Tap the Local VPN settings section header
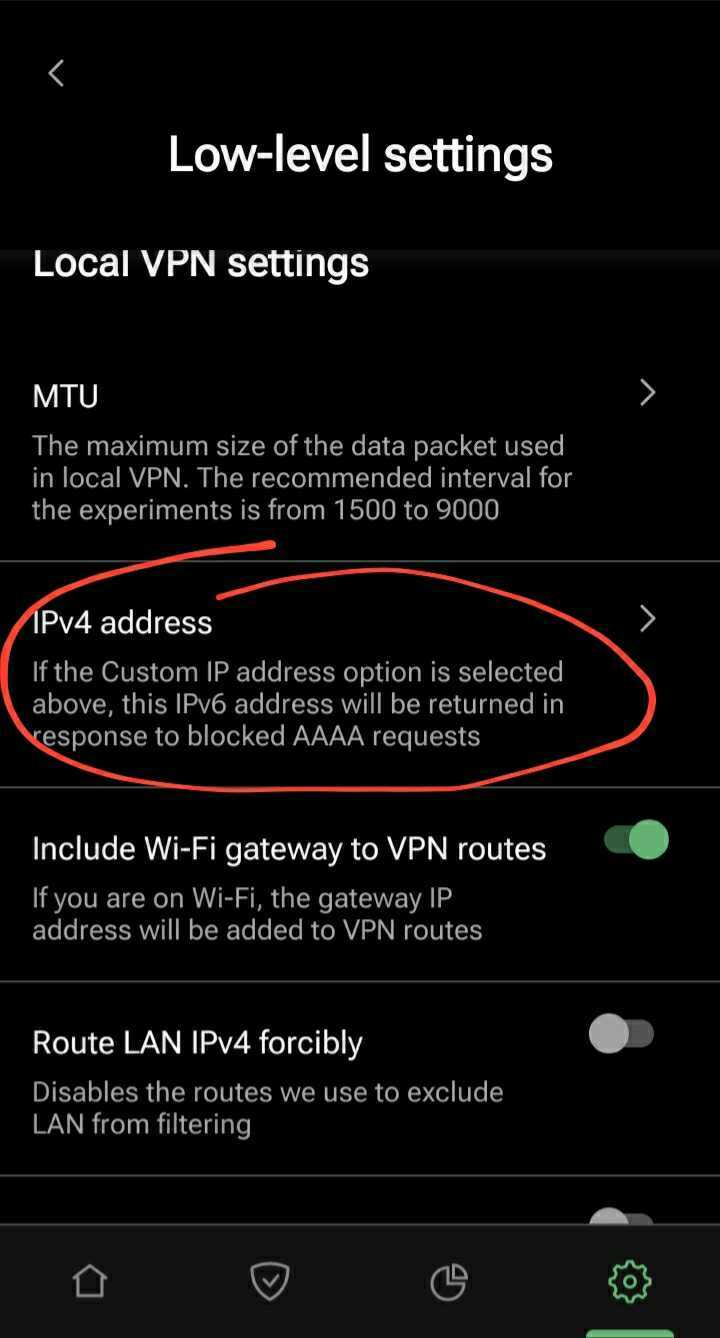720x1338 pixels. tap(199, 262)
